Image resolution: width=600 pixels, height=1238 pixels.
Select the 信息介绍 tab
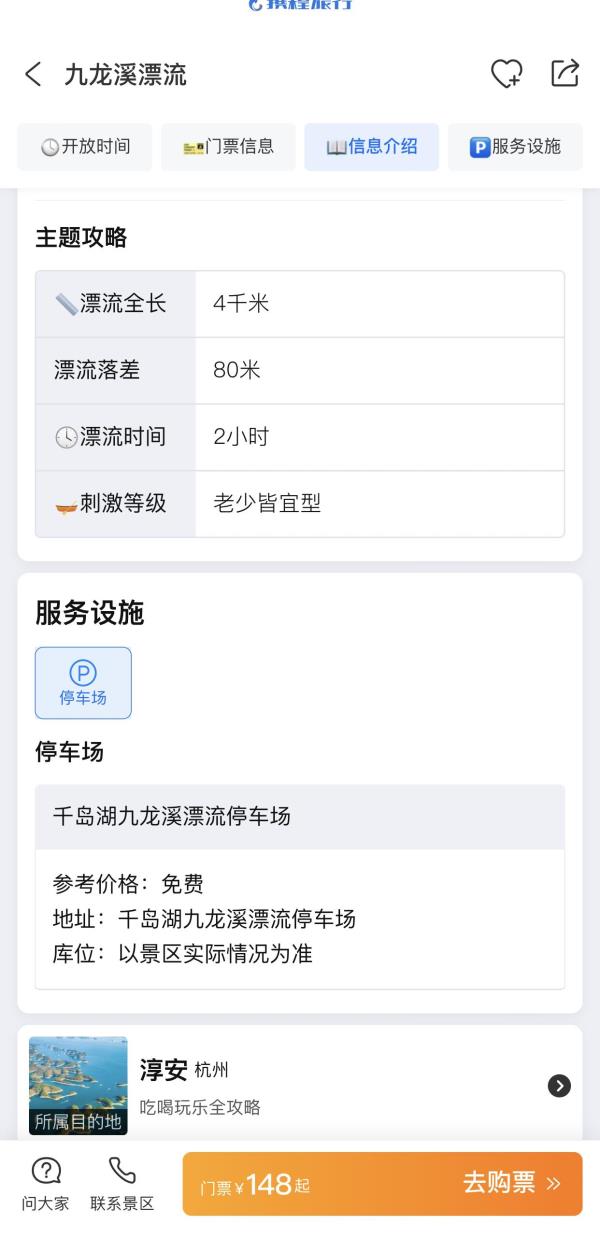(371, 147)
